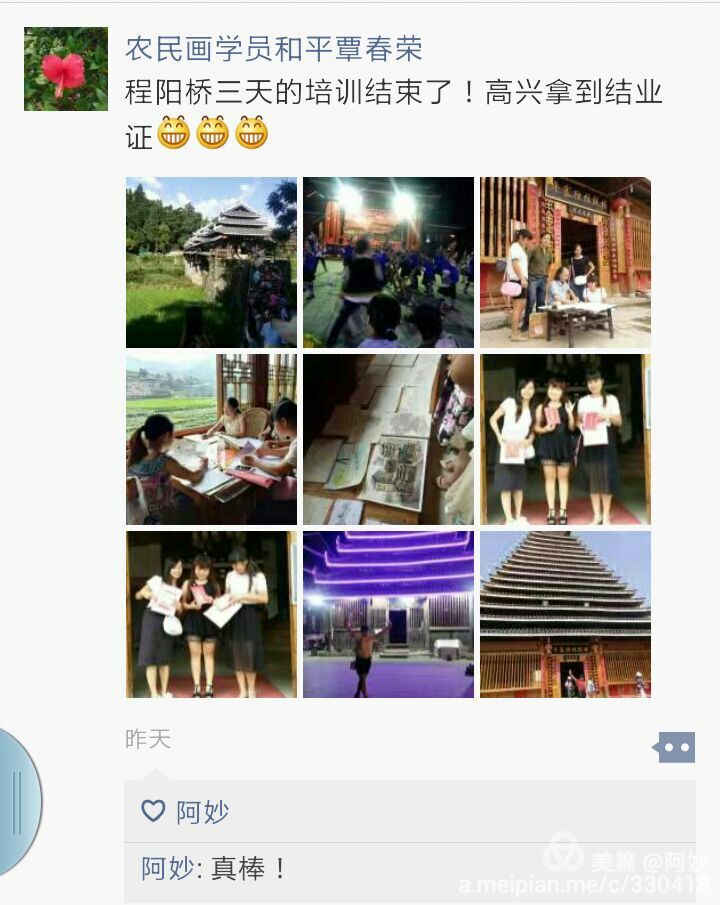Tap commenter name 阿妙 before 真棒
This screenshot has width=720, height=905.
click(167, 868)
